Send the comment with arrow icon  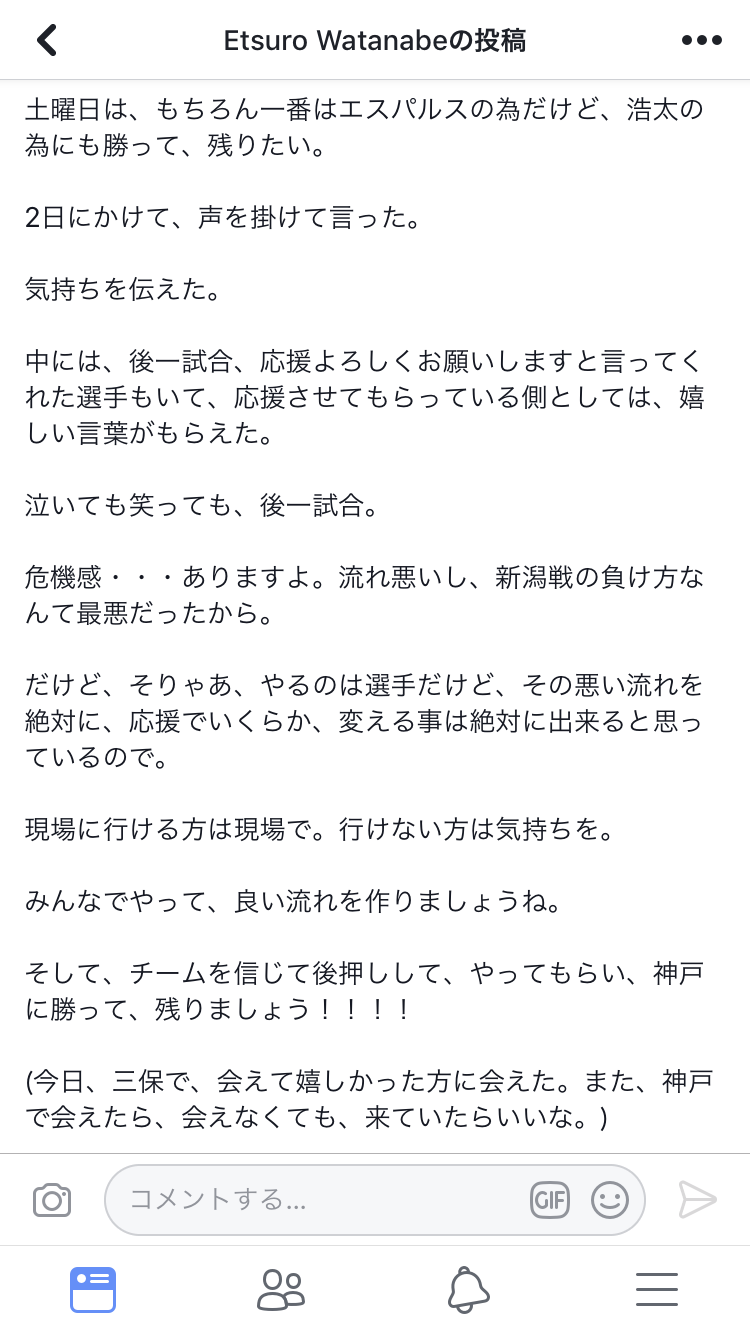click(x=697, y=1199)
